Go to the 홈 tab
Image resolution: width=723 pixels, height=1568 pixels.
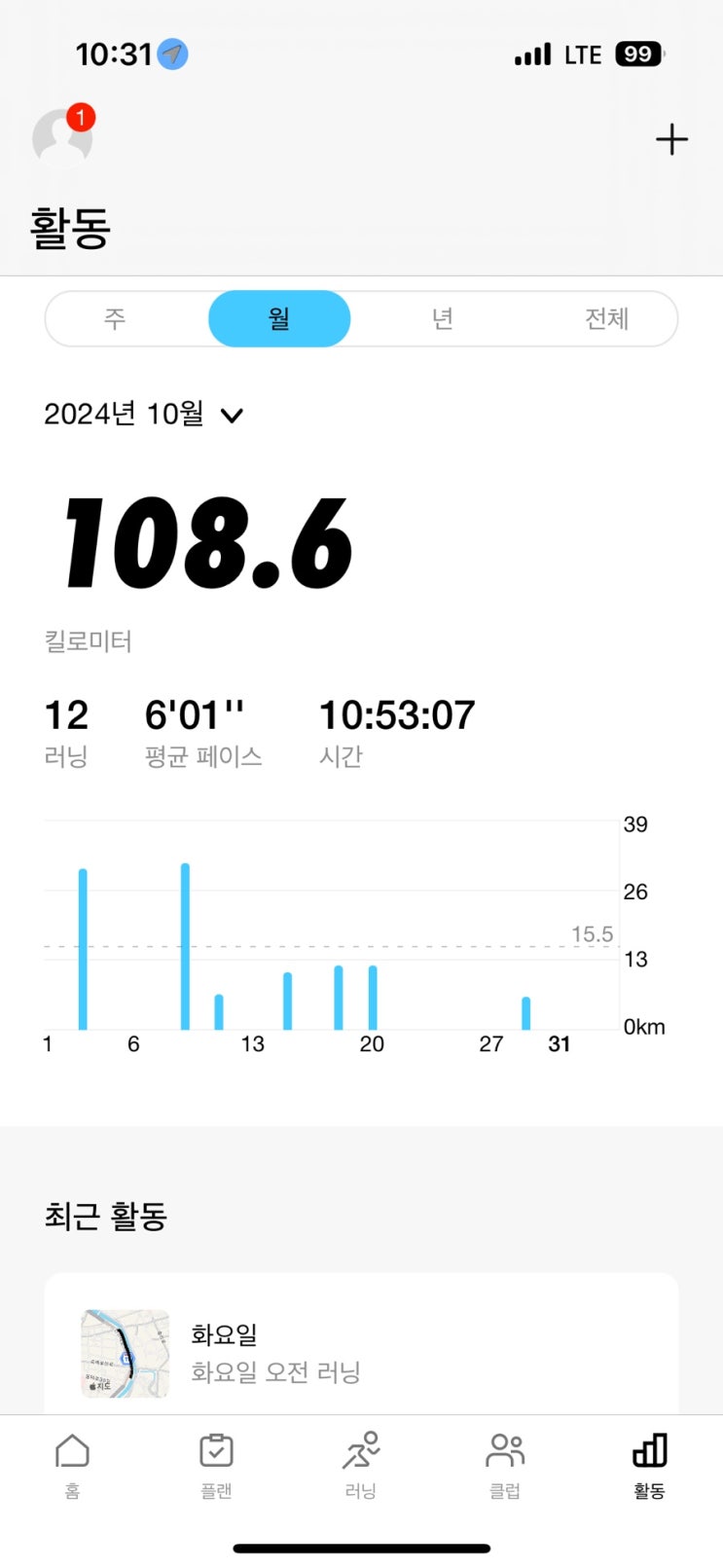(x=72, y=1464)
